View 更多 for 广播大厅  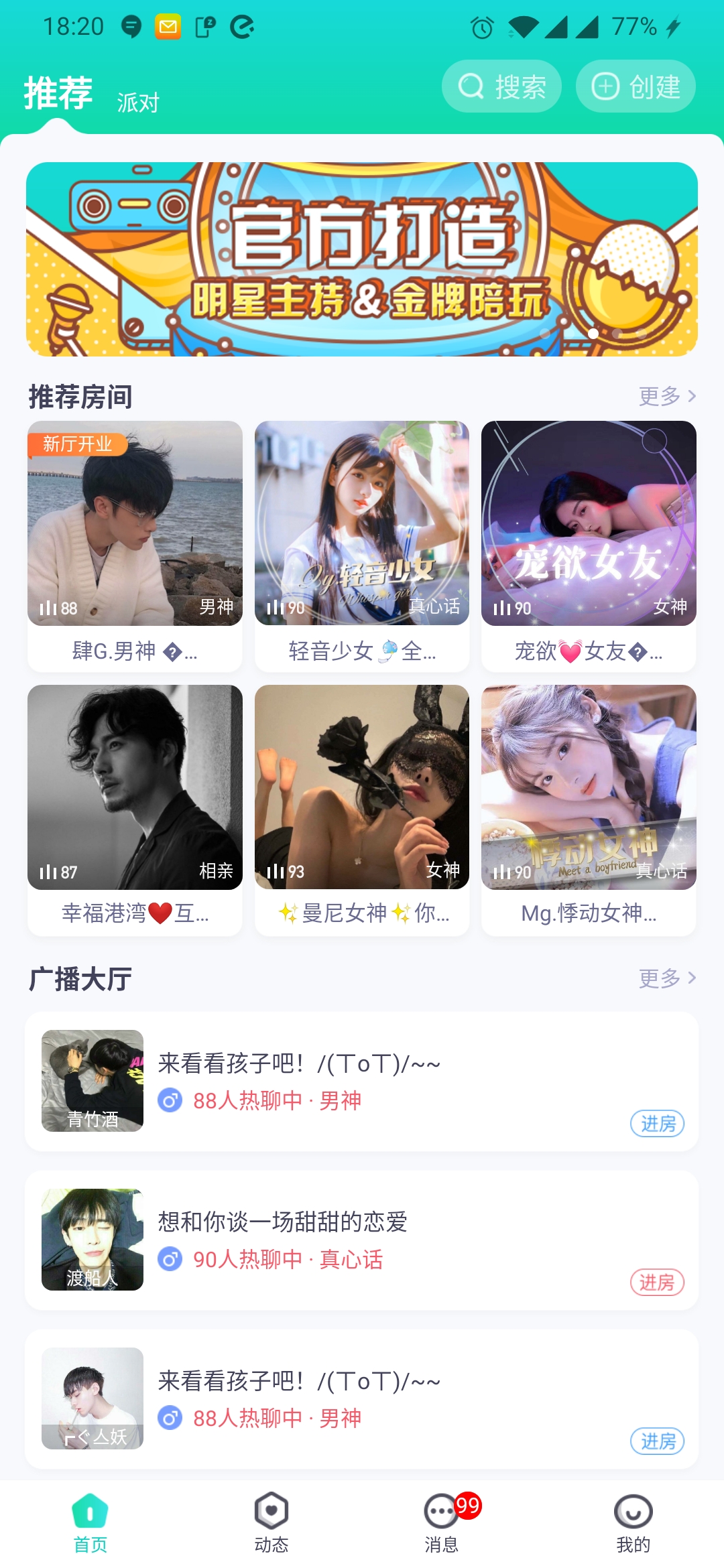tap(667, 978)
